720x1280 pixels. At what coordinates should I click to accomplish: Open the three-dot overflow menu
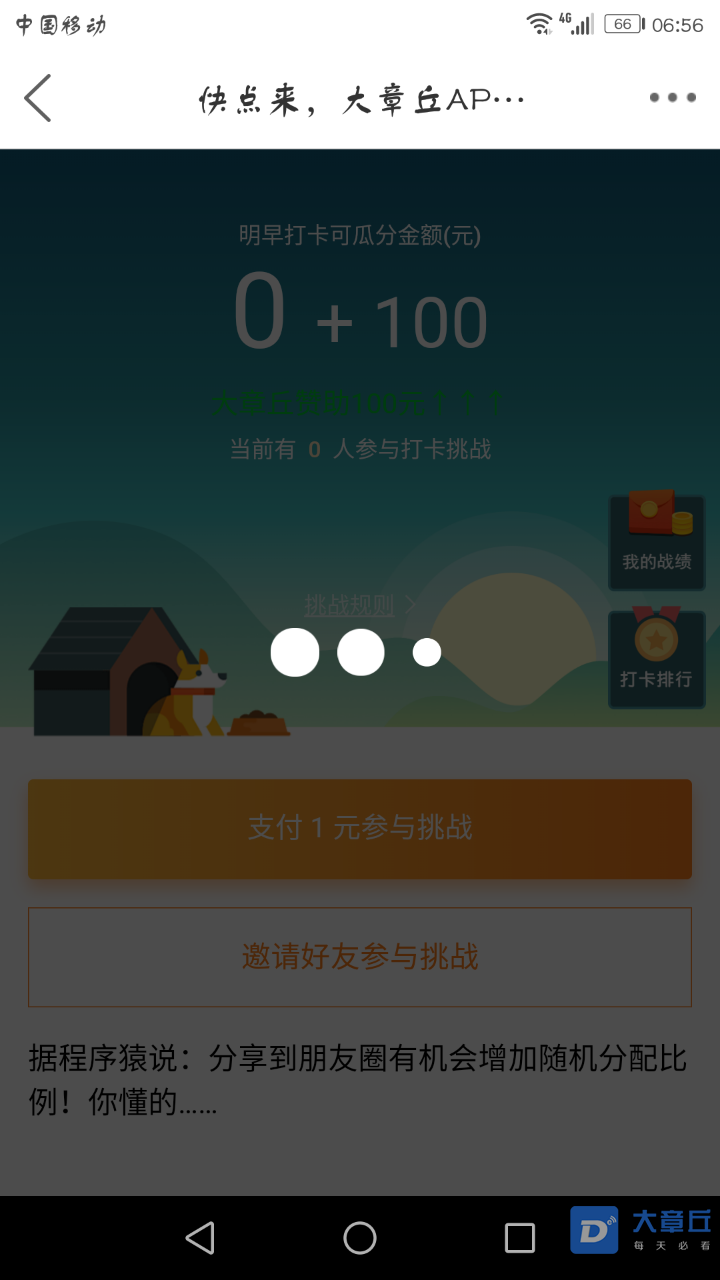tap(672, 98)
